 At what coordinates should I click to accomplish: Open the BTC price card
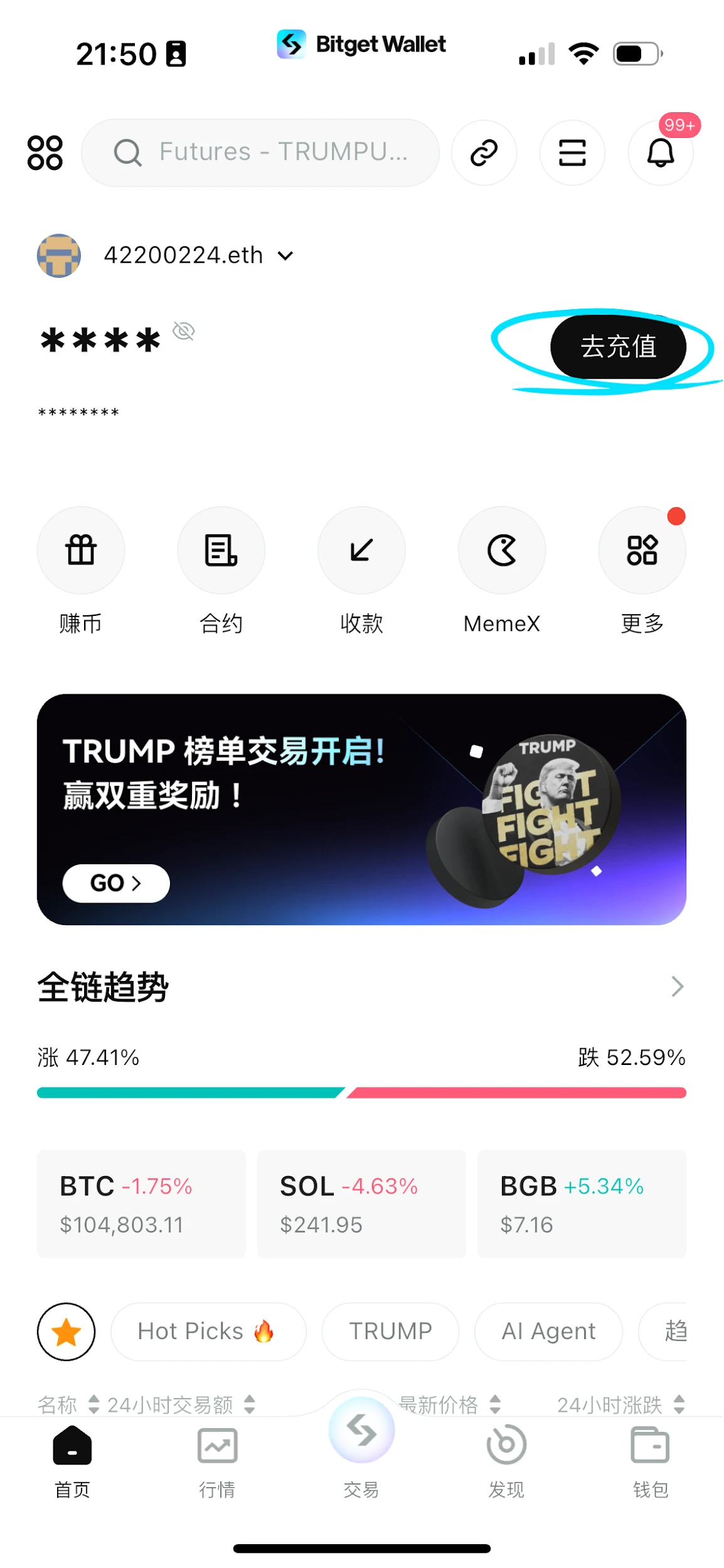pyautogui.click(x=141, y=1204)
